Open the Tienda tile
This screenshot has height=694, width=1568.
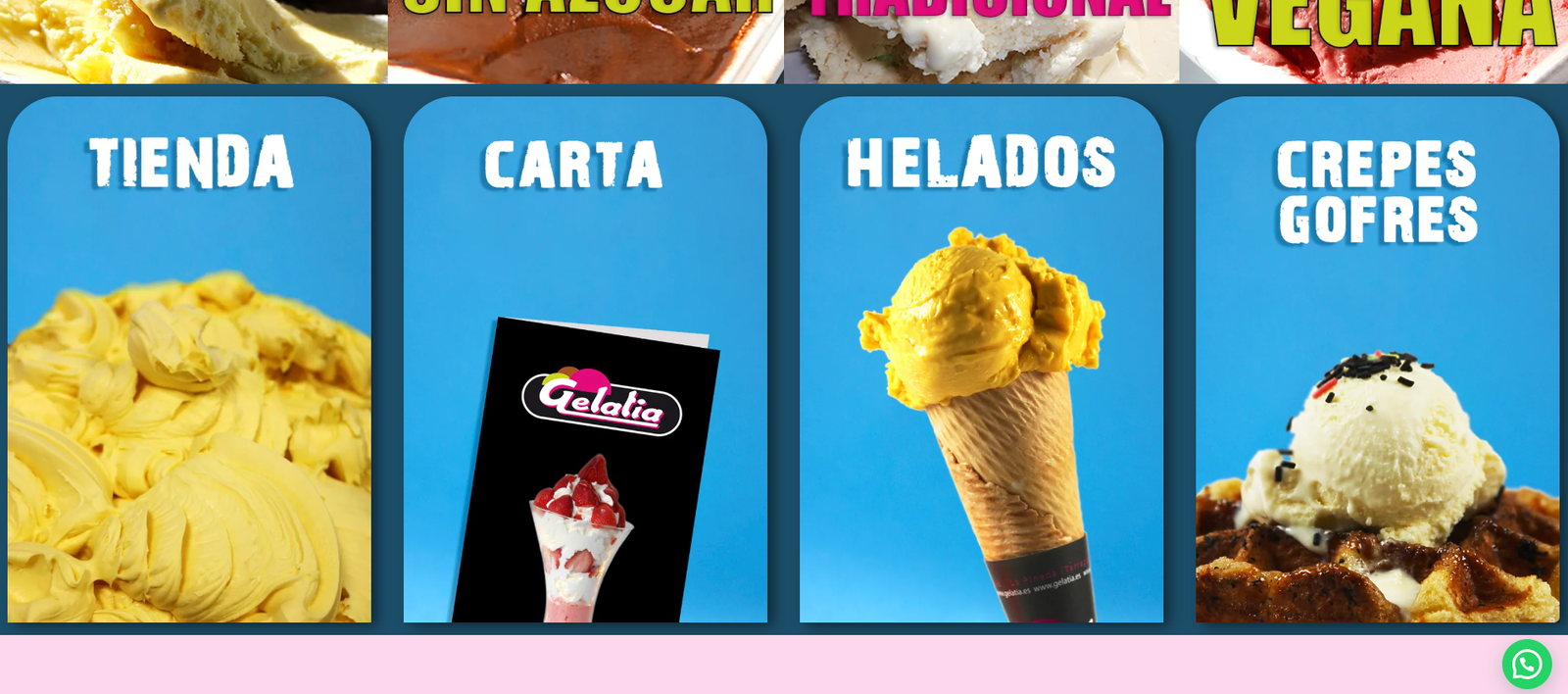click(x=189, y=360)
